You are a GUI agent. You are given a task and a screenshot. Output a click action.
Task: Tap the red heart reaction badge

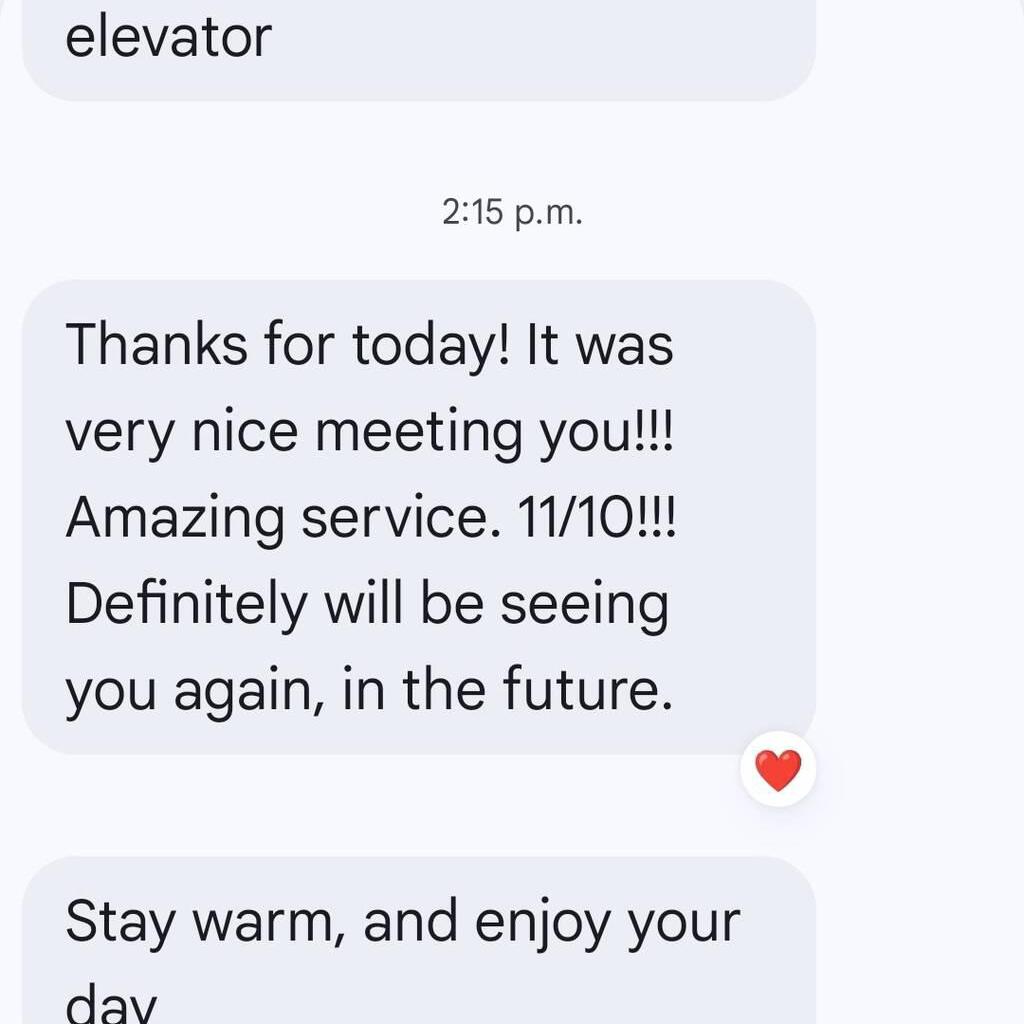pyautogui.click(x=778, y=770)
